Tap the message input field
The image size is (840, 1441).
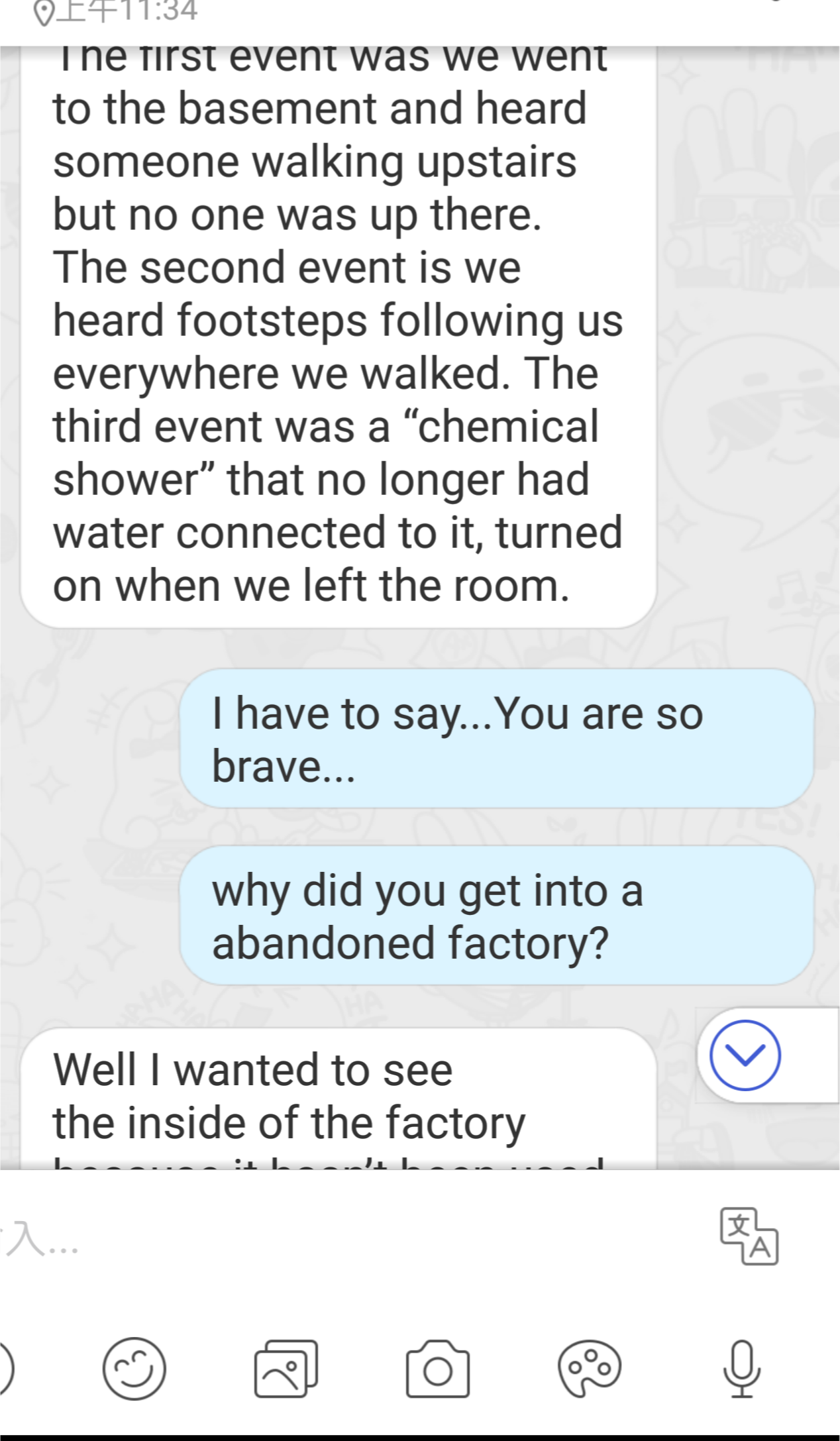click(x=344, y=1238)
